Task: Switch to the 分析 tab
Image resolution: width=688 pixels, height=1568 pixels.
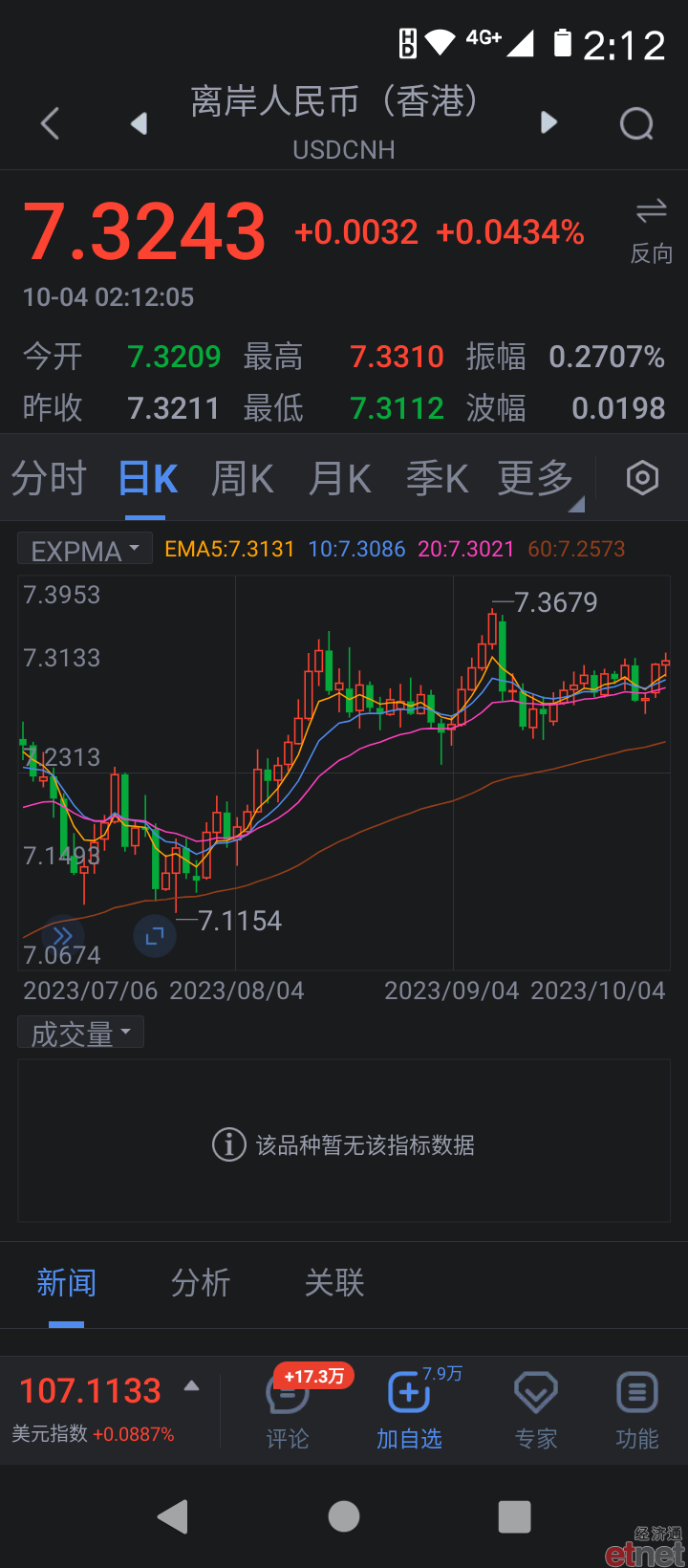Action: [x=201, y=1283]
